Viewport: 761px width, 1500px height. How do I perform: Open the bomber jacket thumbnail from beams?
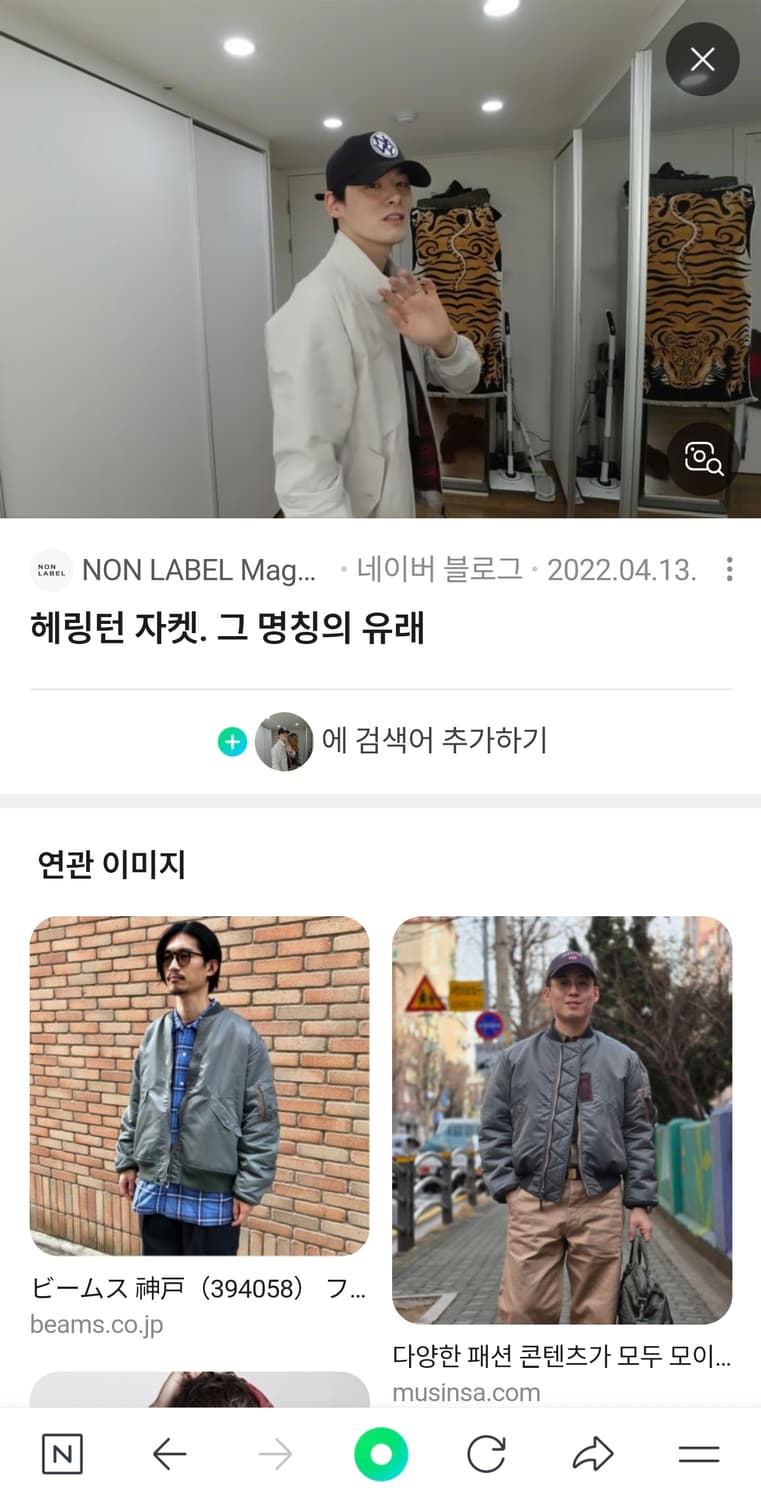pyautogui.click(x=201, y=1086)
